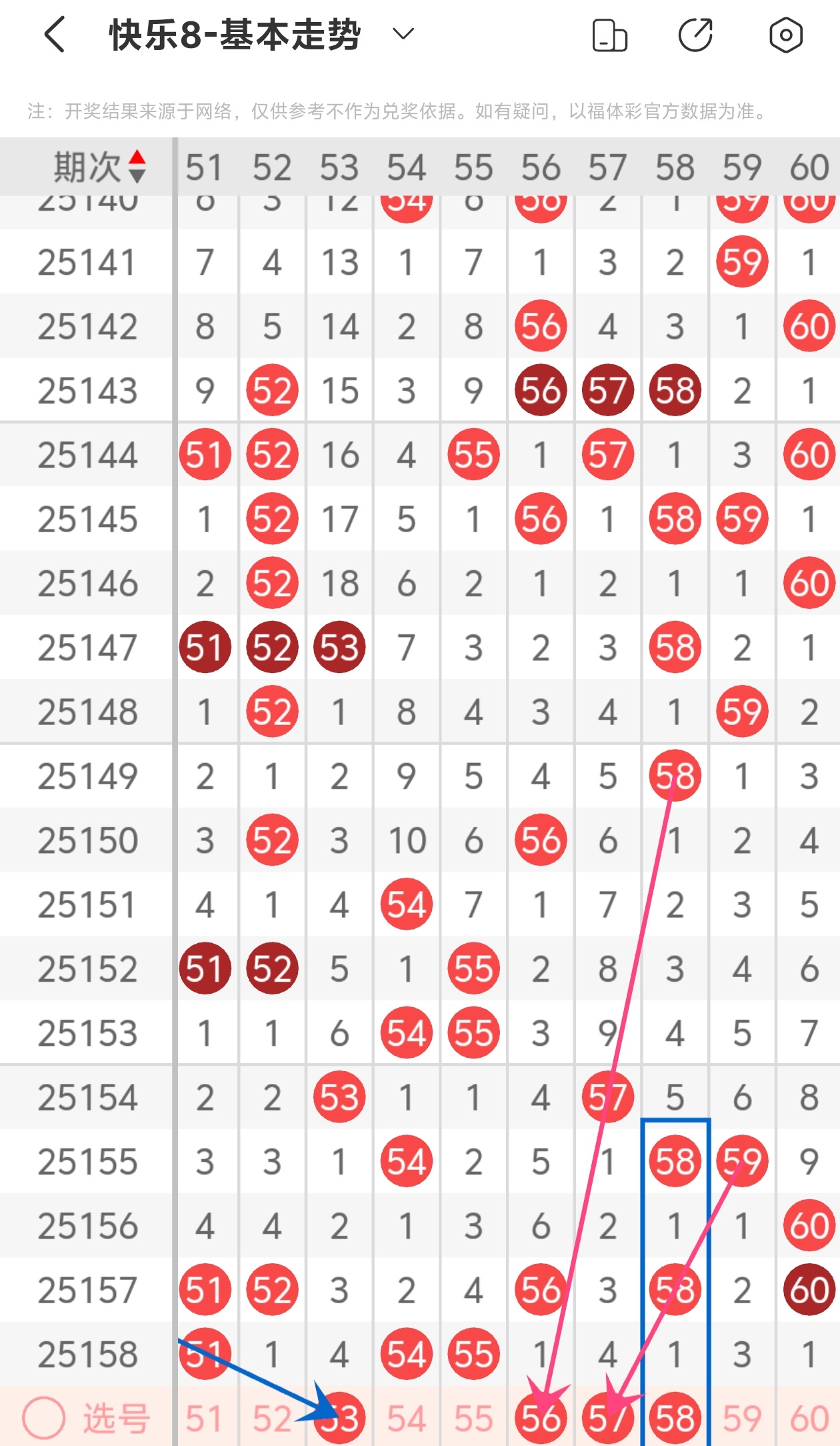Image resolution: width=840 pixels, height=1446 pixels.
Task: Share this trend chart
Action: tap(695, 35)
